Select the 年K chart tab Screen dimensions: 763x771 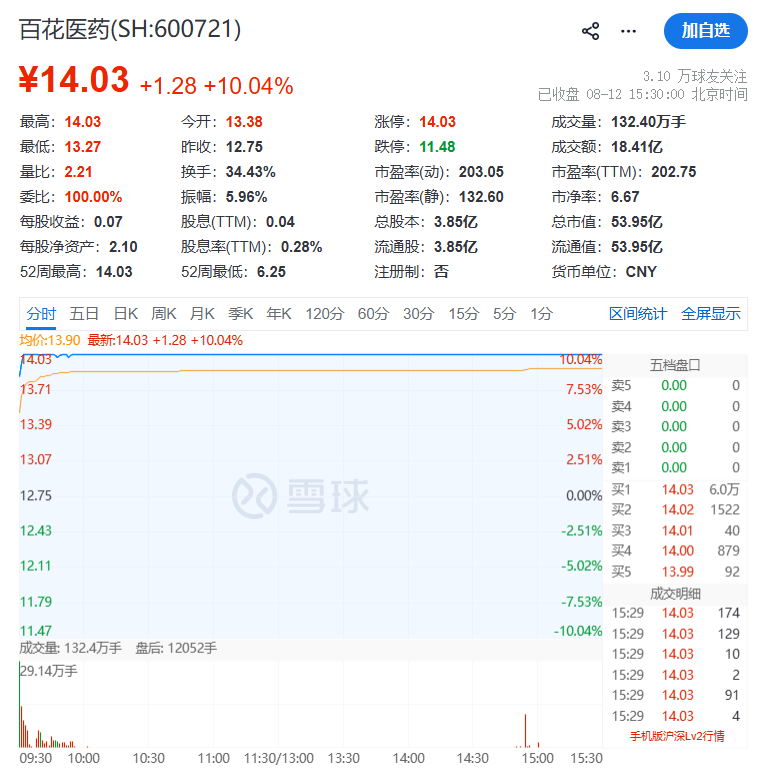point(279,314)
